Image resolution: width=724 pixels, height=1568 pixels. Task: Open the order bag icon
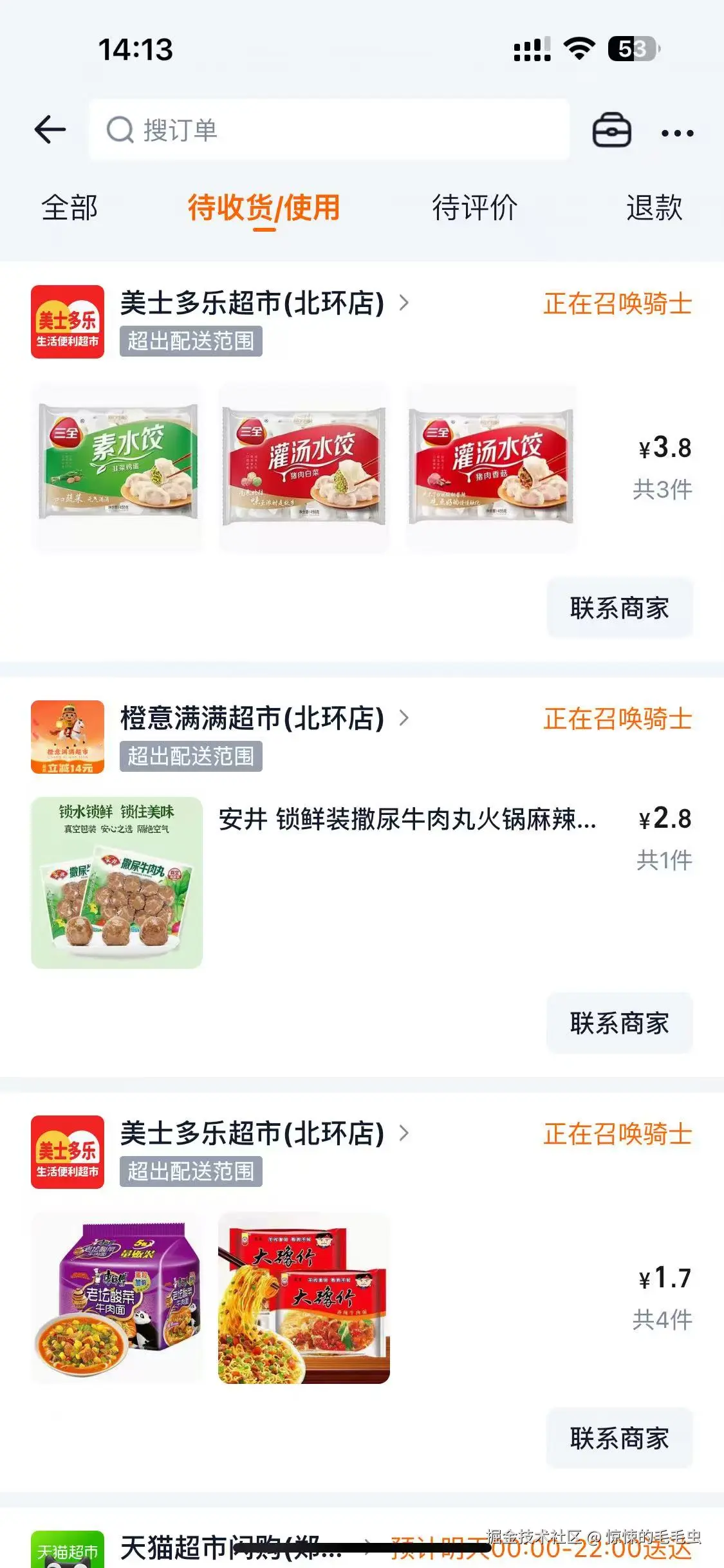pyautogui.click(x=612, y=131)
